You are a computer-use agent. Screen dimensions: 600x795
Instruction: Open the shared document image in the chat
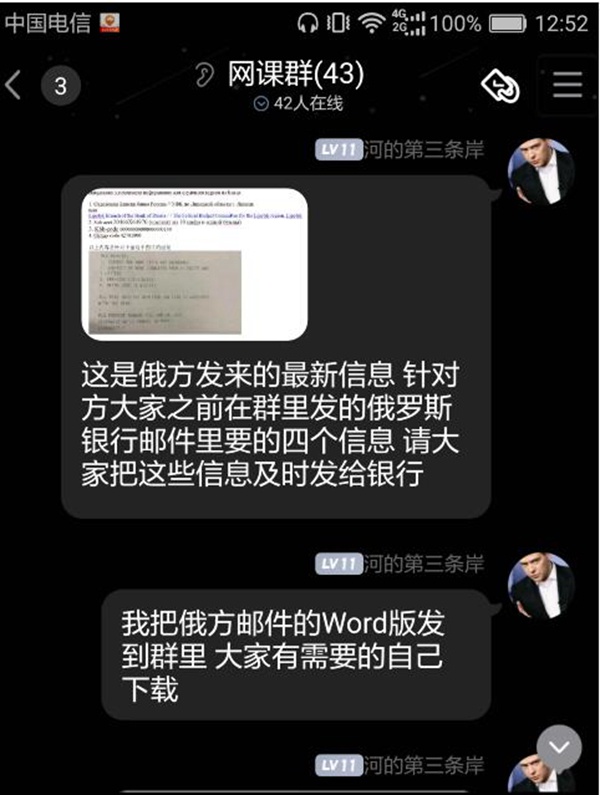(x=194, y=263)
